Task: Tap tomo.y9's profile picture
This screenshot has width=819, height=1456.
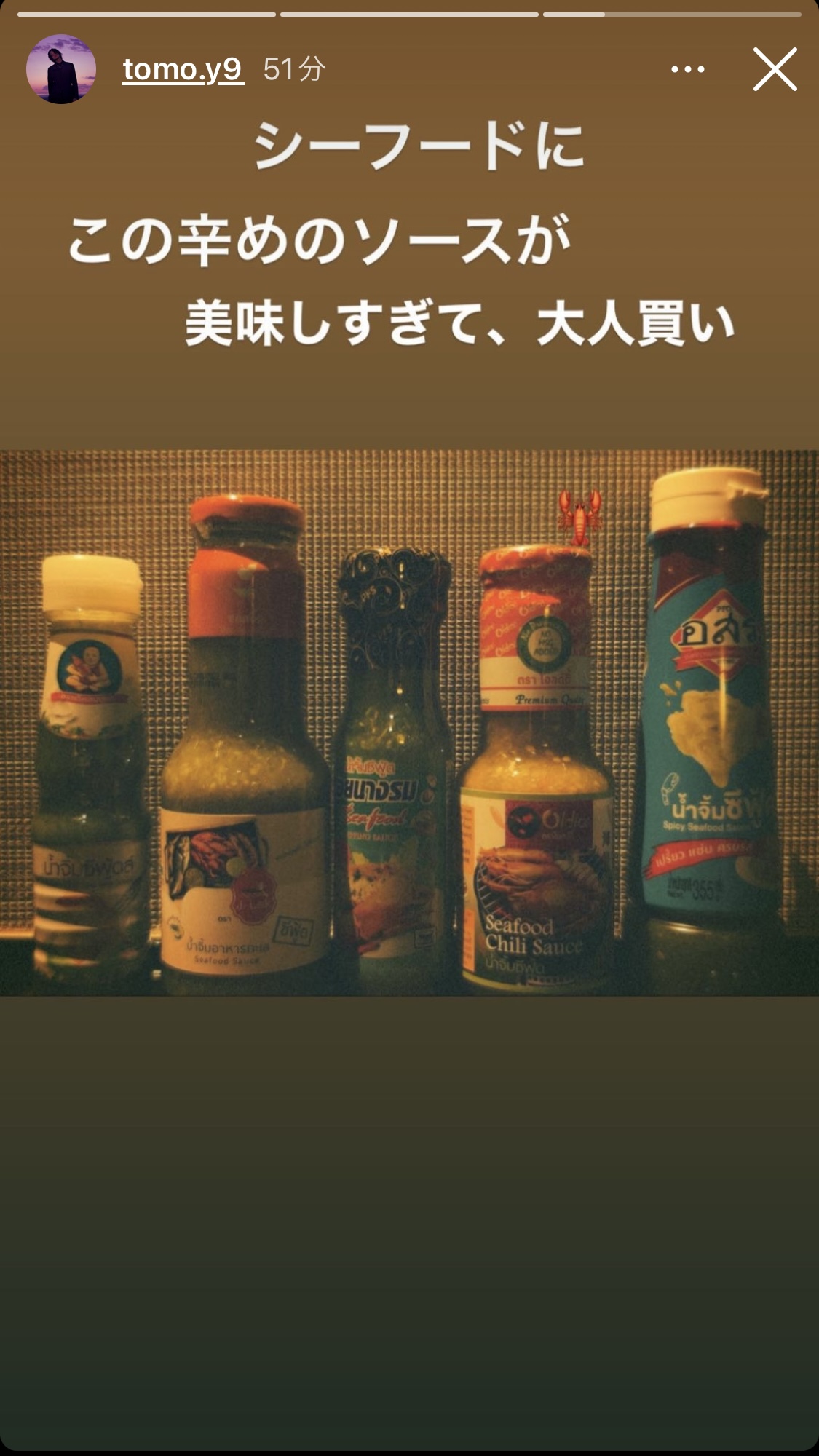Action: pos(61,69)
